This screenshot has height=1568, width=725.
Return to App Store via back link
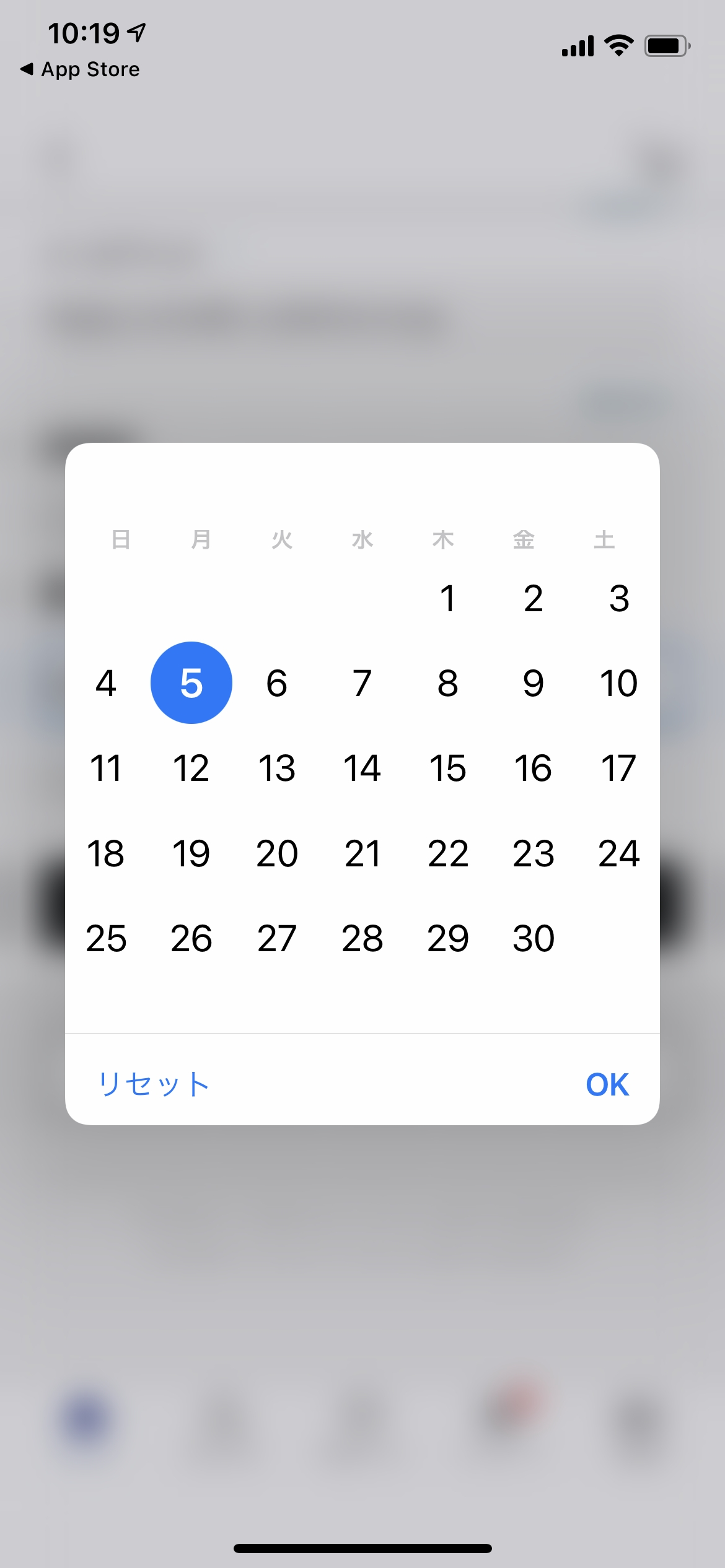tap(81, 69)
